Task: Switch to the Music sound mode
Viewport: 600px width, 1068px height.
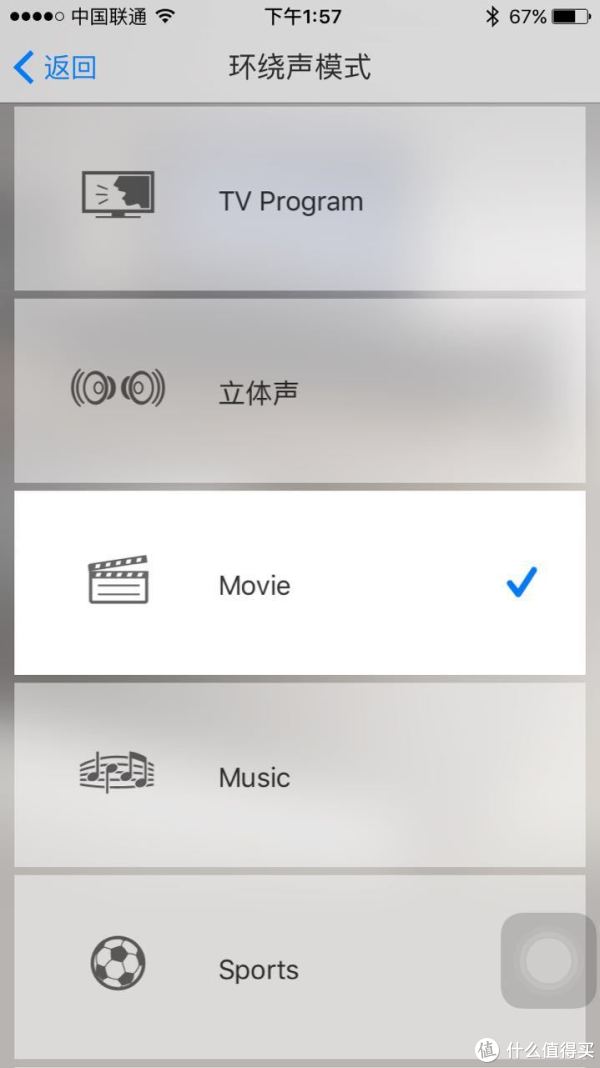Action: tap(300, 775)
